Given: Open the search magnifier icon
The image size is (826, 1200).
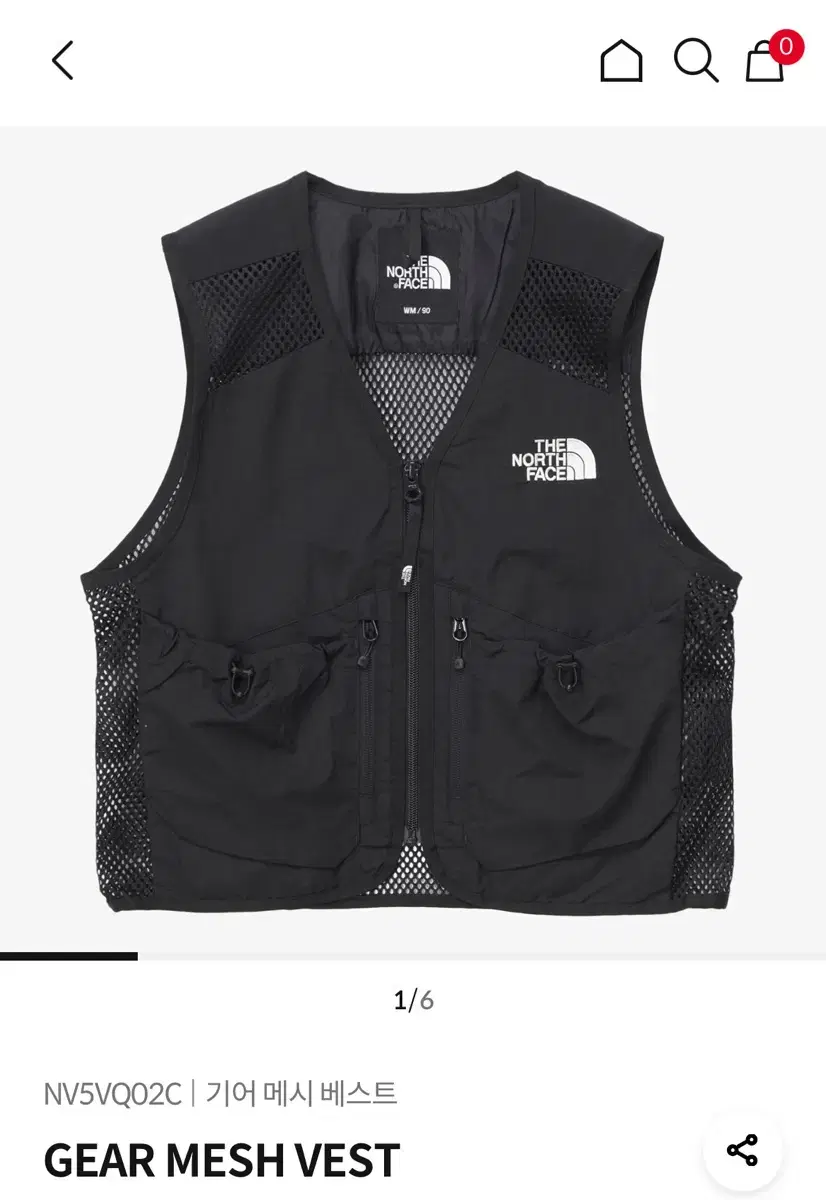Looking at the screenshot, I should pyautogui.click(x=696, y=61).
